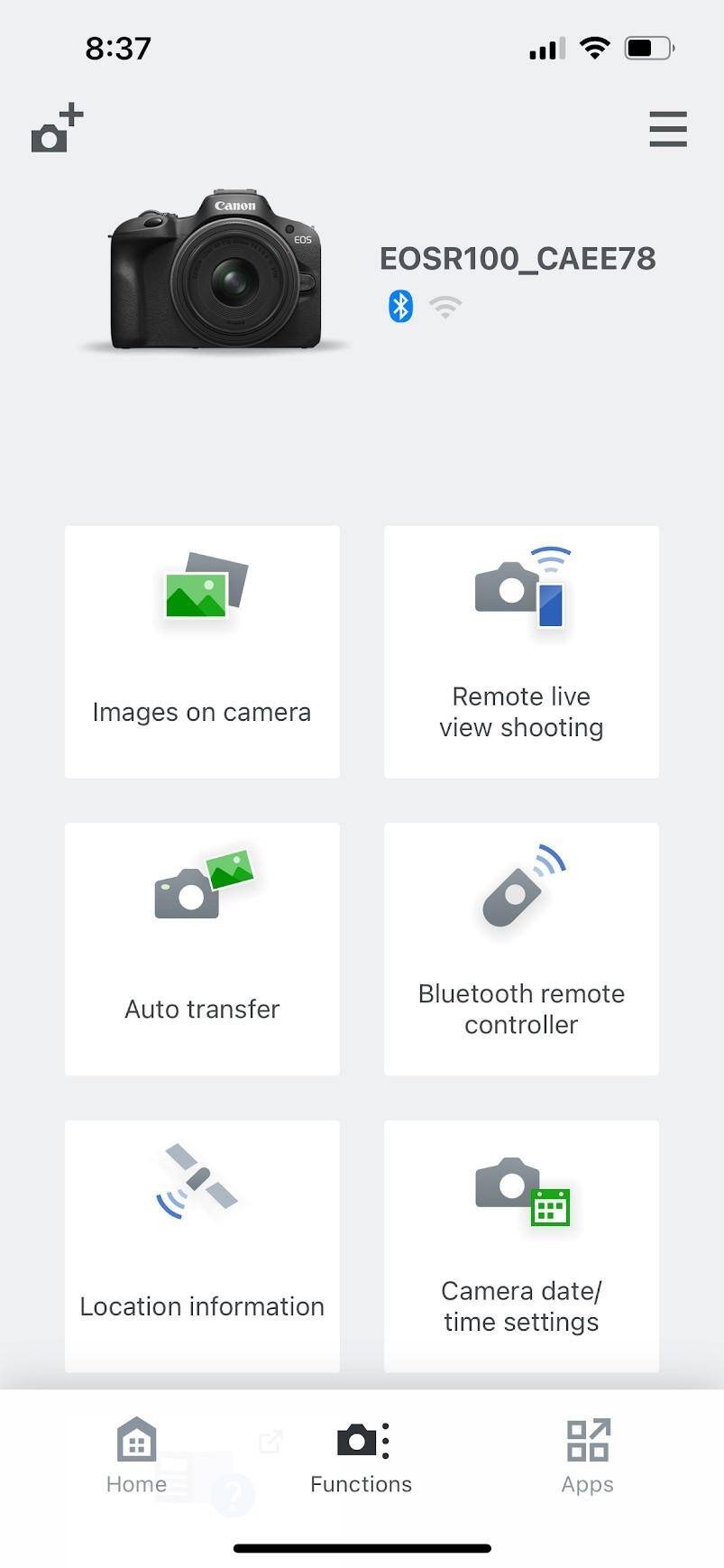This screenshot has width=724, height=1568.
Task: Open Location information
Action: pyautogui.click(x=202, y=1246)
